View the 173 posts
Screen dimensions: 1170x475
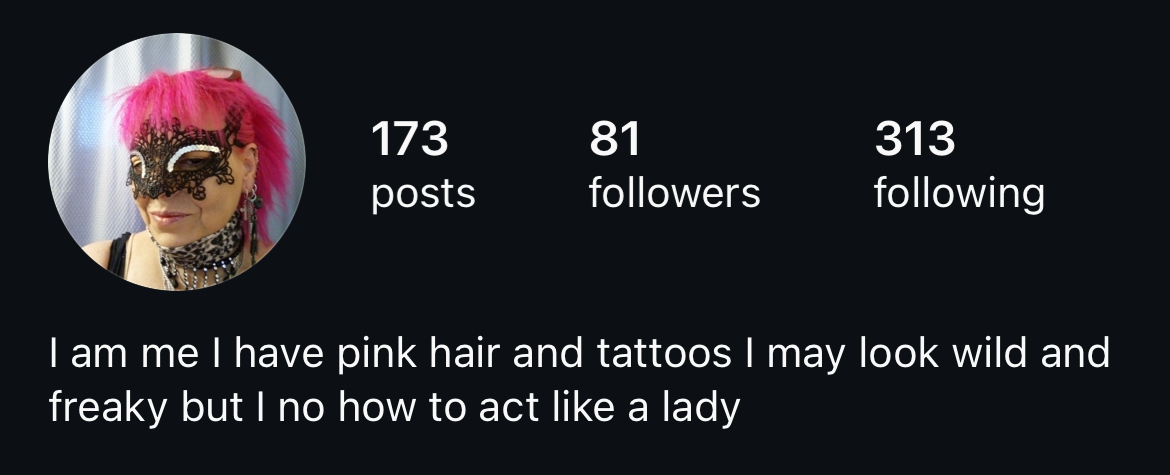pyautogui.click(x=422, y=164)
